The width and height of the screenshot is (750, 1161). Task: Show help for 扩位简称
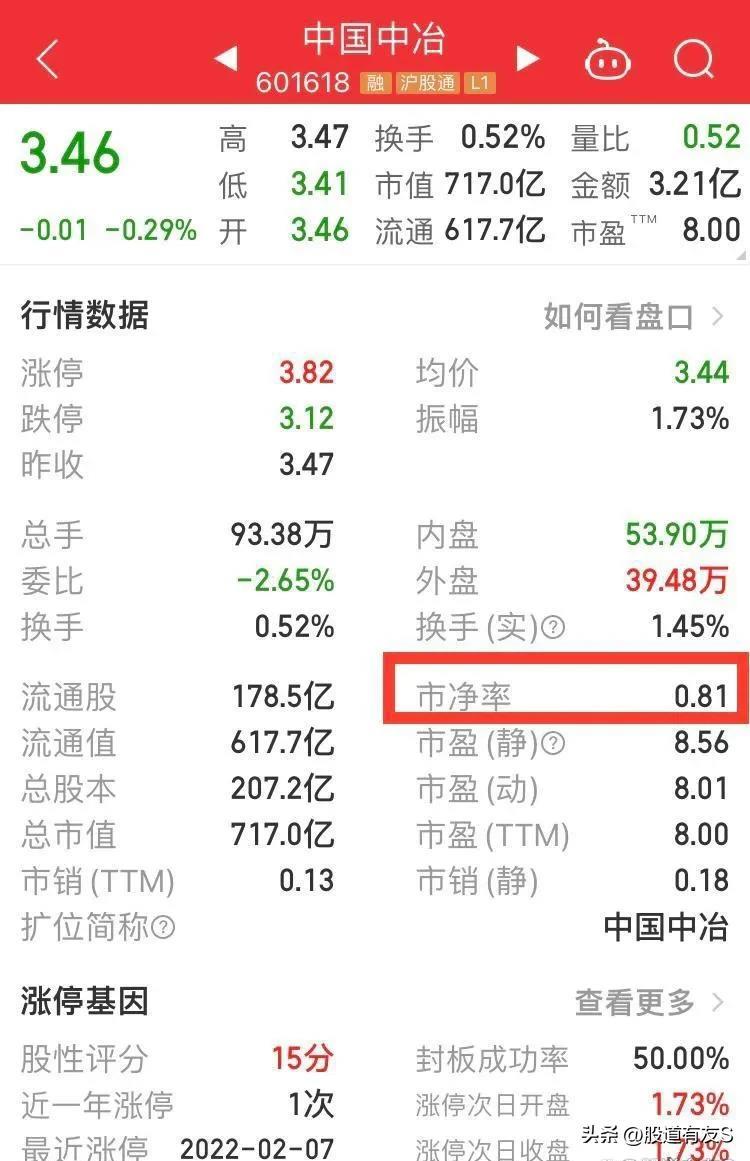coord(164,928)
